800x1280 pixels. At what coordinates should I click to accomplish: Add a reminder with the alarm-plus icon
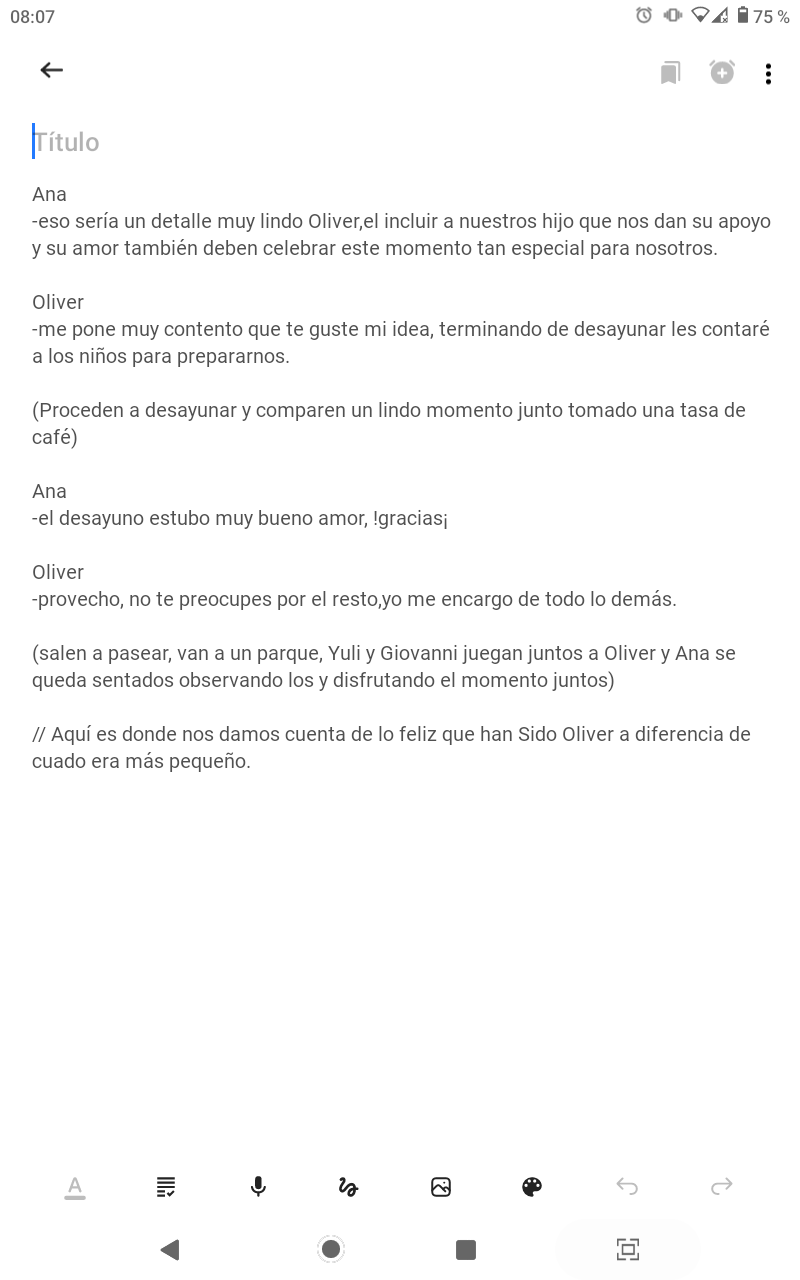722,72
